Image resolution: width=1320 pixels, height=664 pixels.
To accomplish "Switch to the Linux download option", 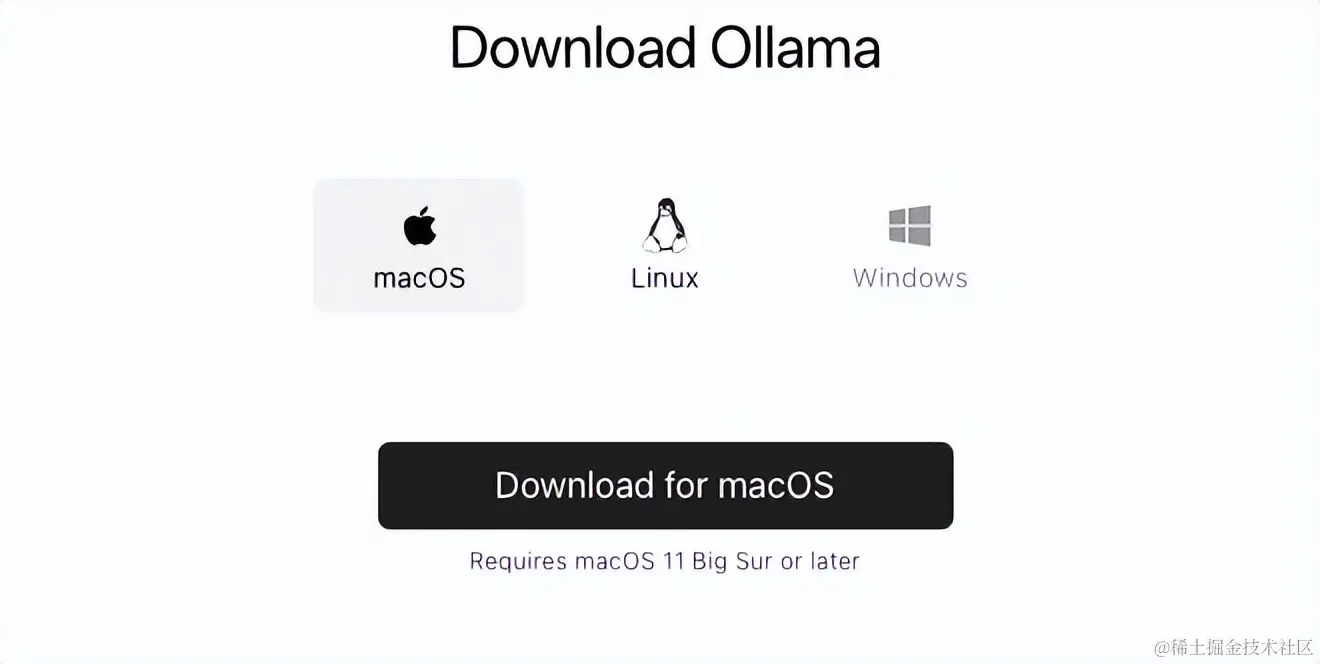I will coord(665,246).
